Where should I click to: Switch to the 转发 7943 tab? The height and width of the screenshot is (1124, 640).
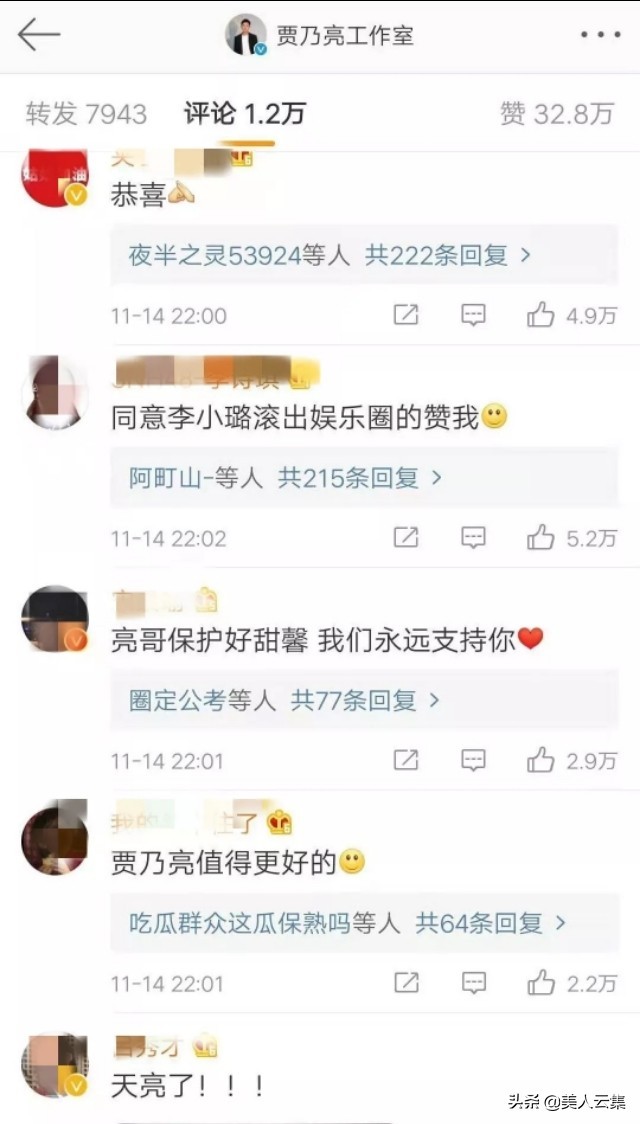(x=86, y=114)
